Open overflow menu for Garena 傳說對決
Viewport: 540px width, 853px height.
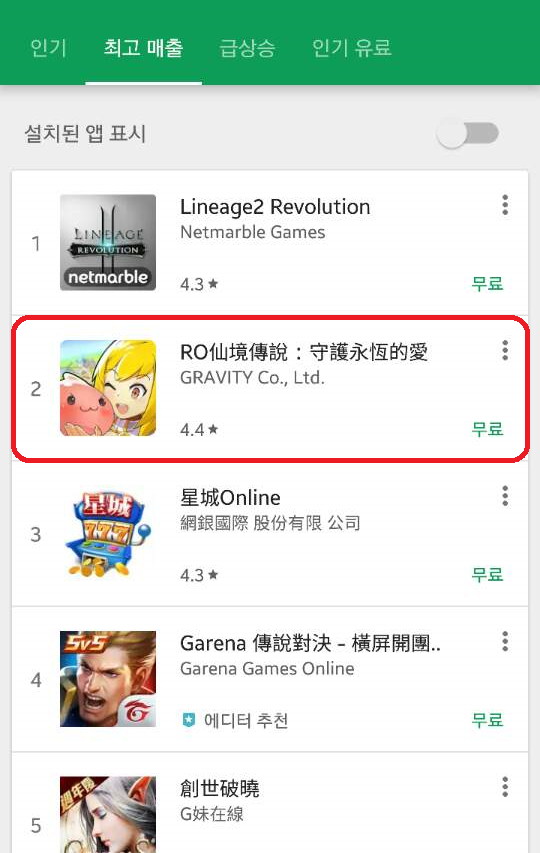[x=505, y=641]
